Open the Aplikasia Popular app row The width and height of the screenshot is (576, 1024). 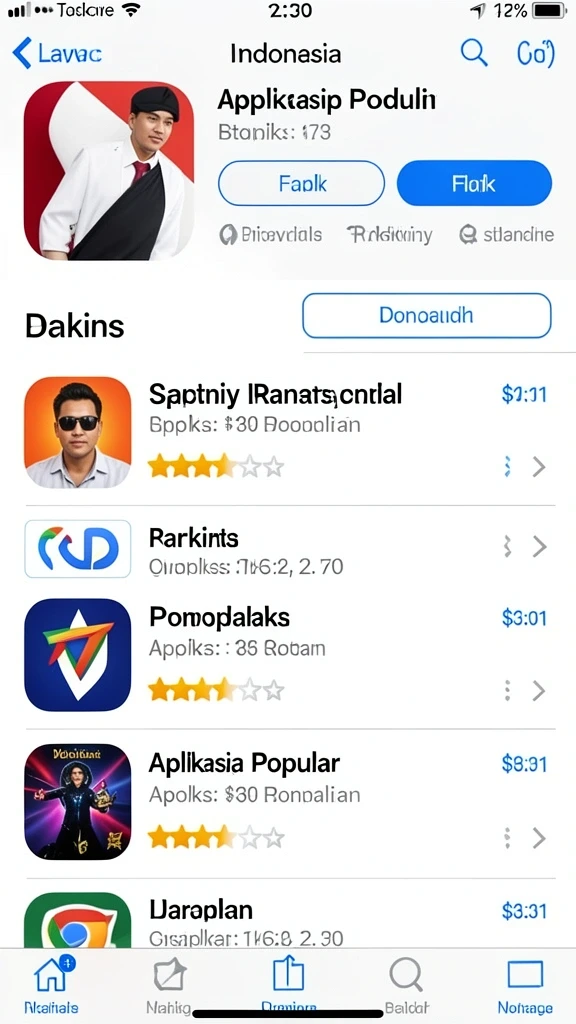(x=290, y=801)
